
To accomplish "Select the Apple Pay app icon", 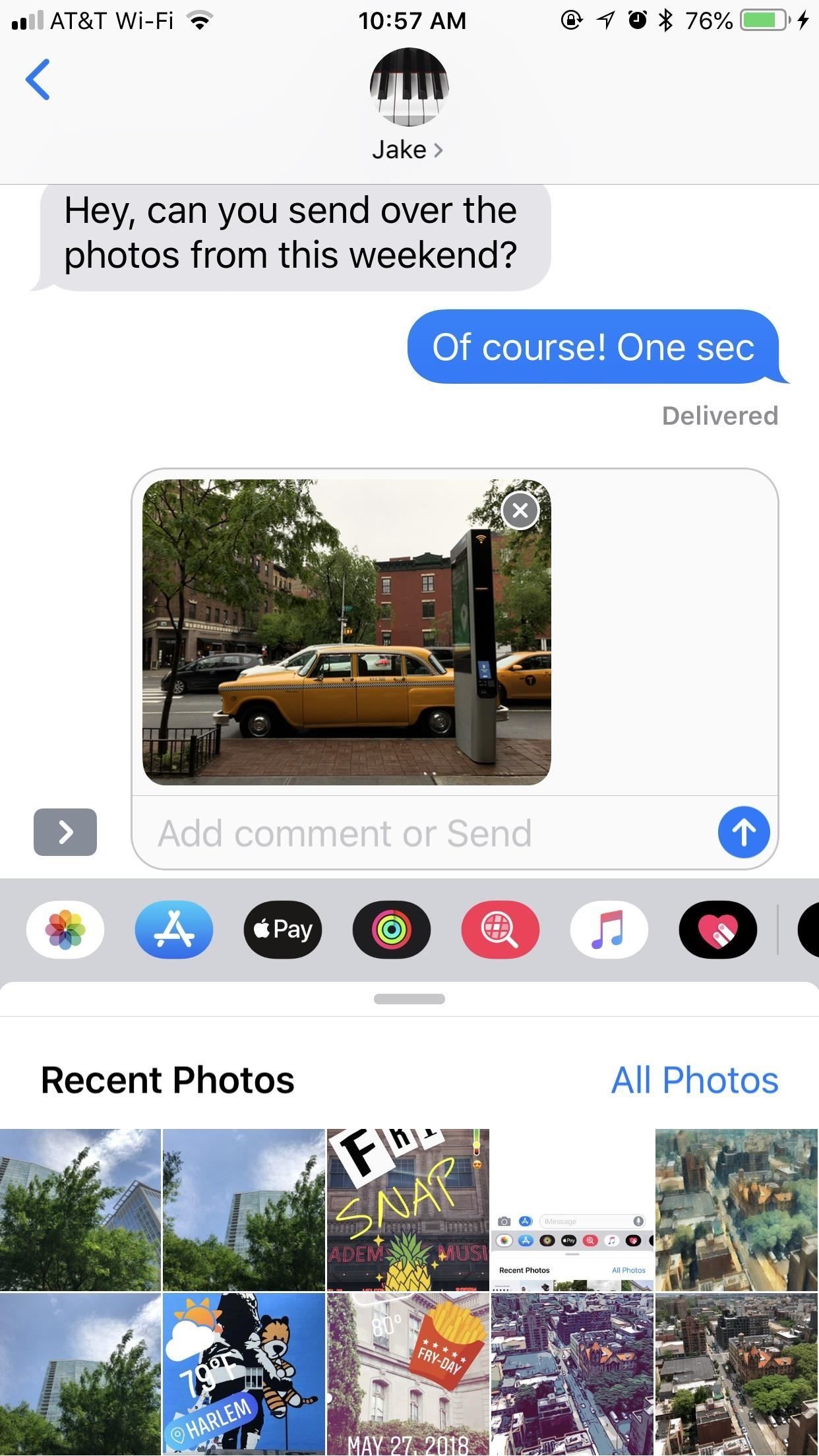I will point(282,929).
